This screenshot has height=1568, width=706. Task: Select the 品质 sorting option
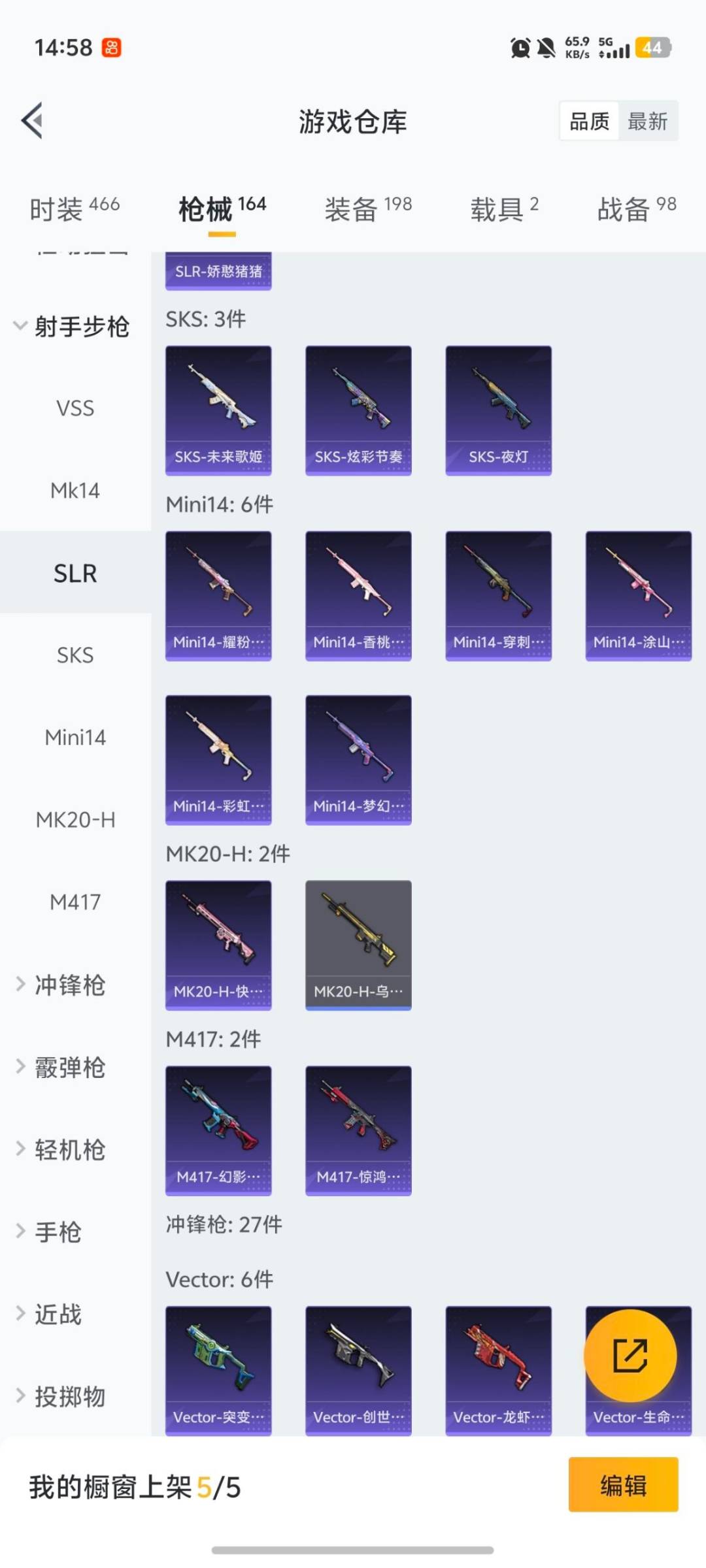click(587, 121)
